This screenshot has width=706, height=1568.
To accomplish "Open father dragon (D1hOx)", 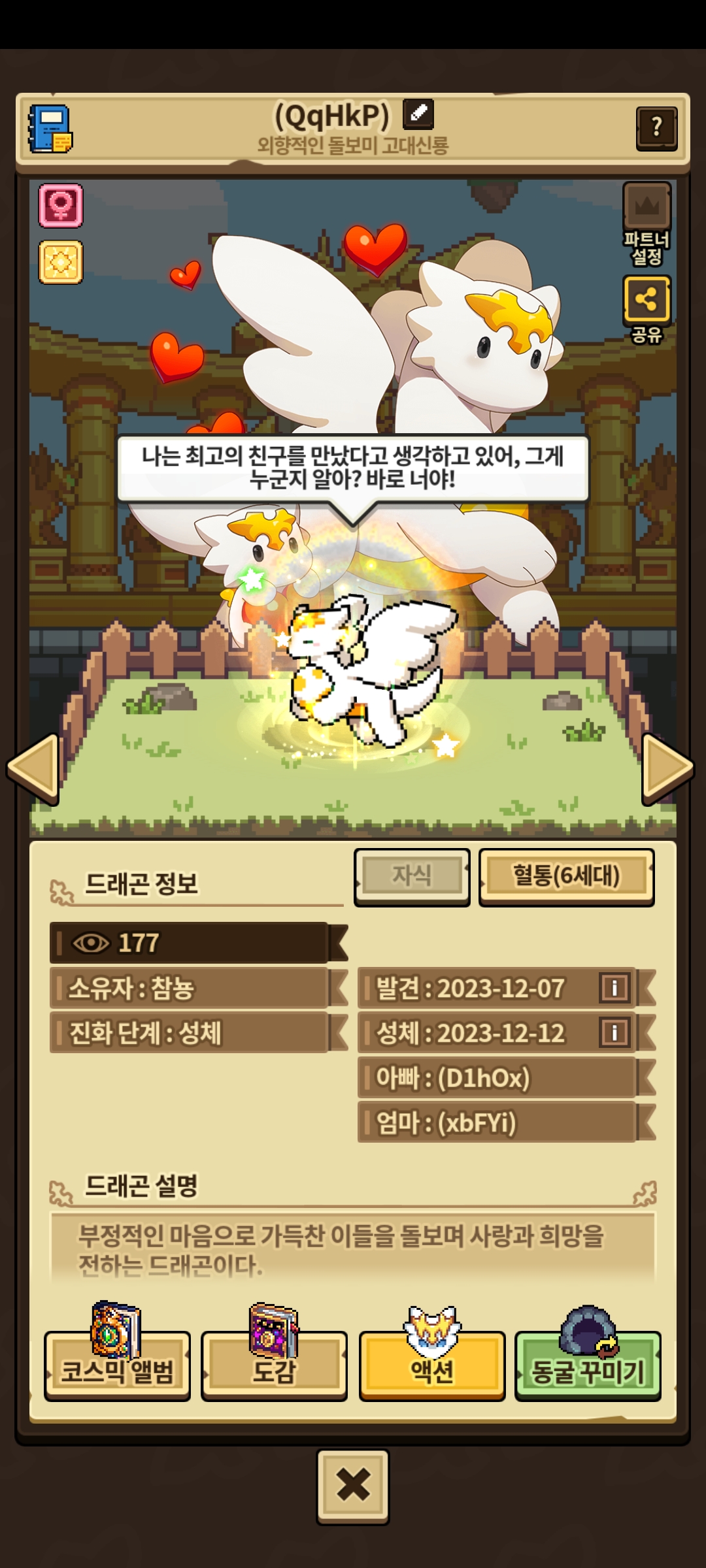I will click(506, 1077).
